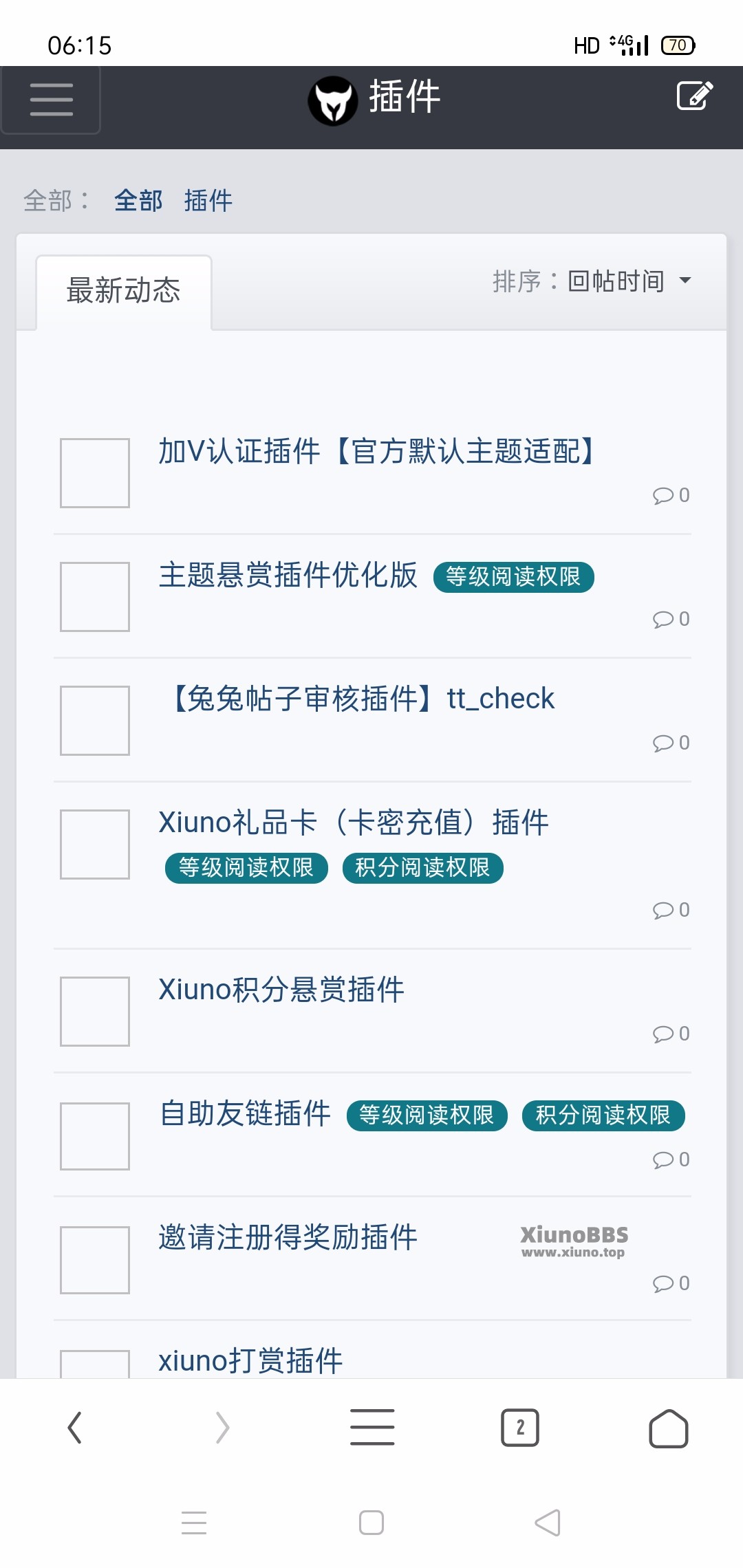Tap the browser forward arrow
The width and height of the screenshot is (743, 1568).
tap(222, 1428)
